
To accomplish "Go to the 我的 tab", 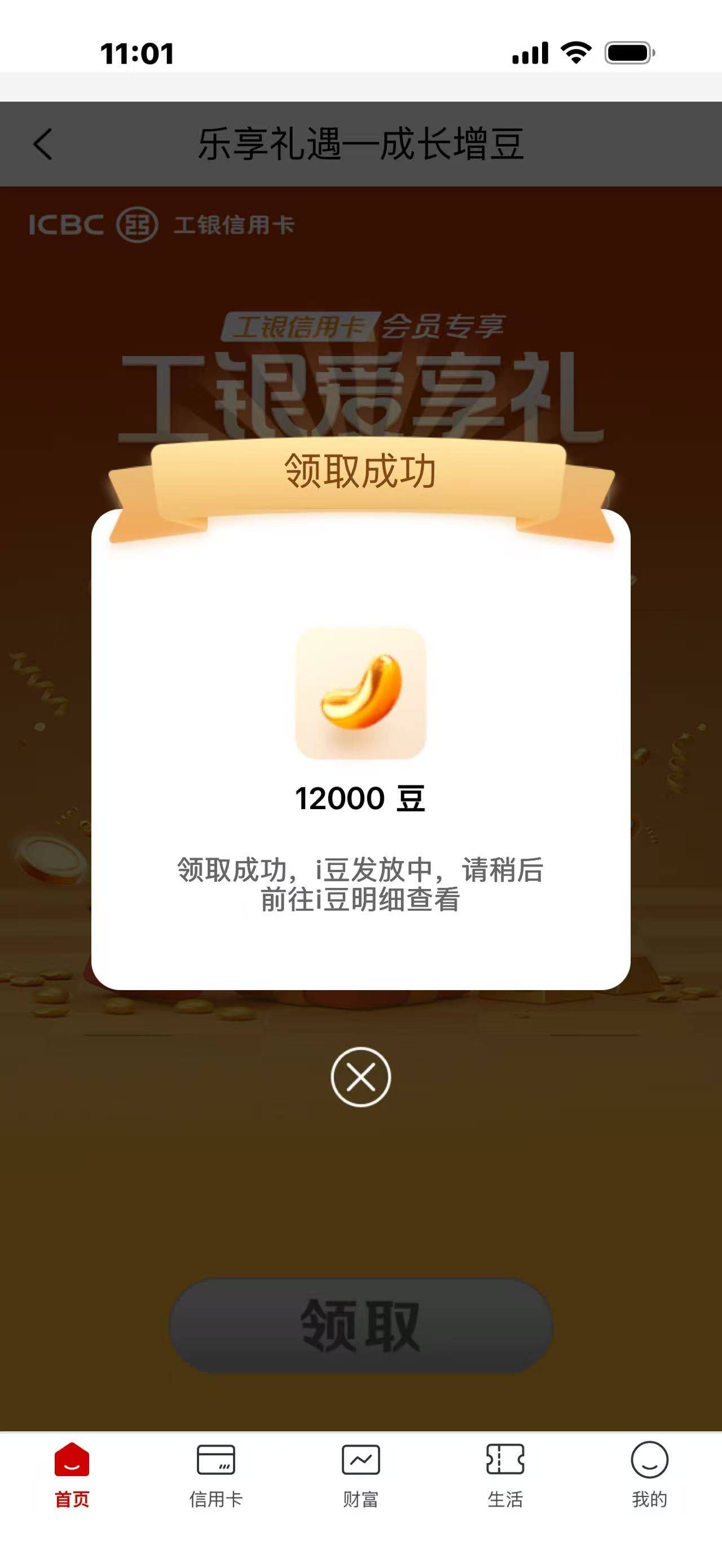I will (649, 1474).
